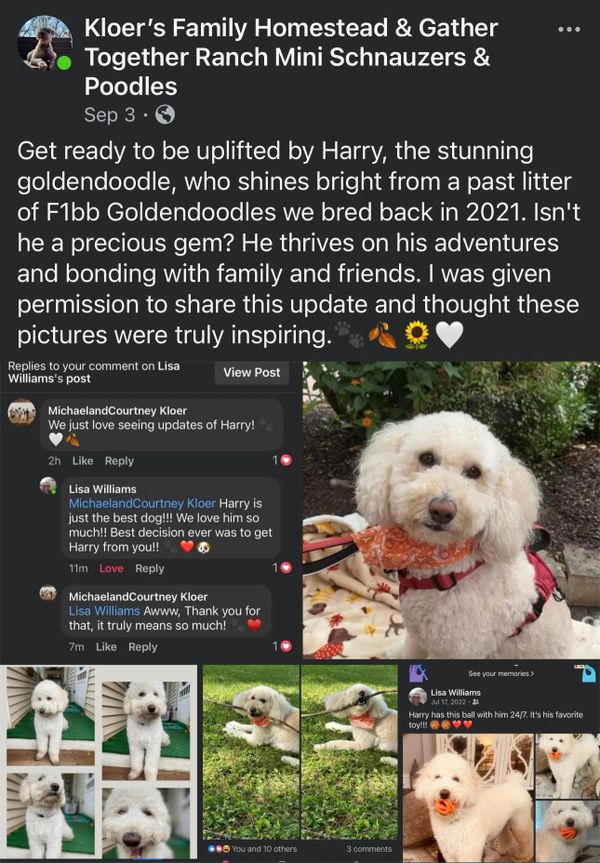
Task: Open the large photo of Harry in an orange bandana
Action: pyautogui.click(x=452, y=510)
